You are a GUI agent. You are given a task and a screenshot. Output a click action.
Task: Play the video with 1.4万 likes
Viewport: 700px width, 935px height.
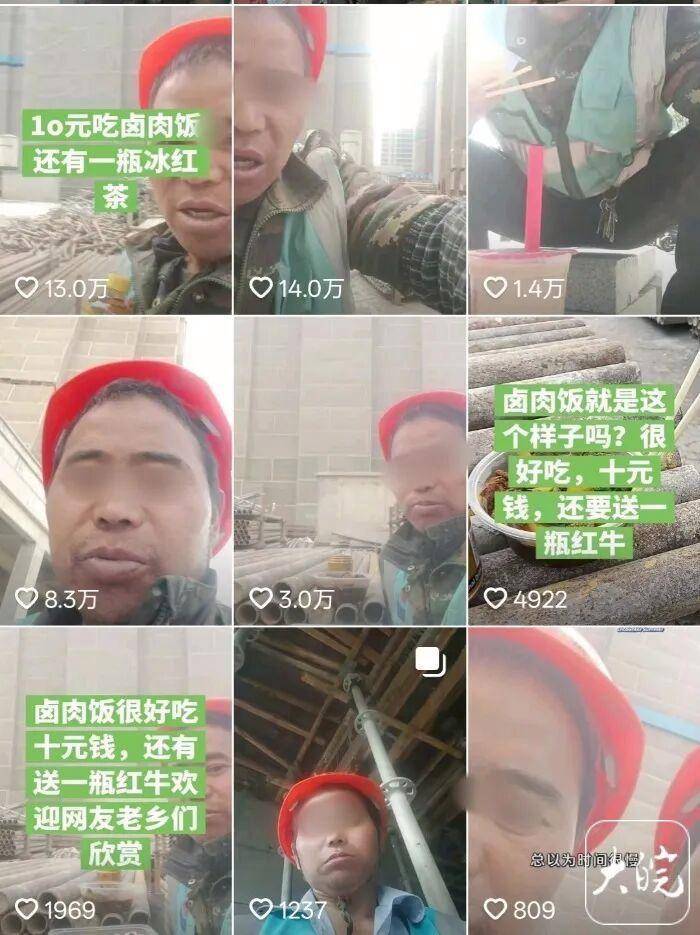584,160
